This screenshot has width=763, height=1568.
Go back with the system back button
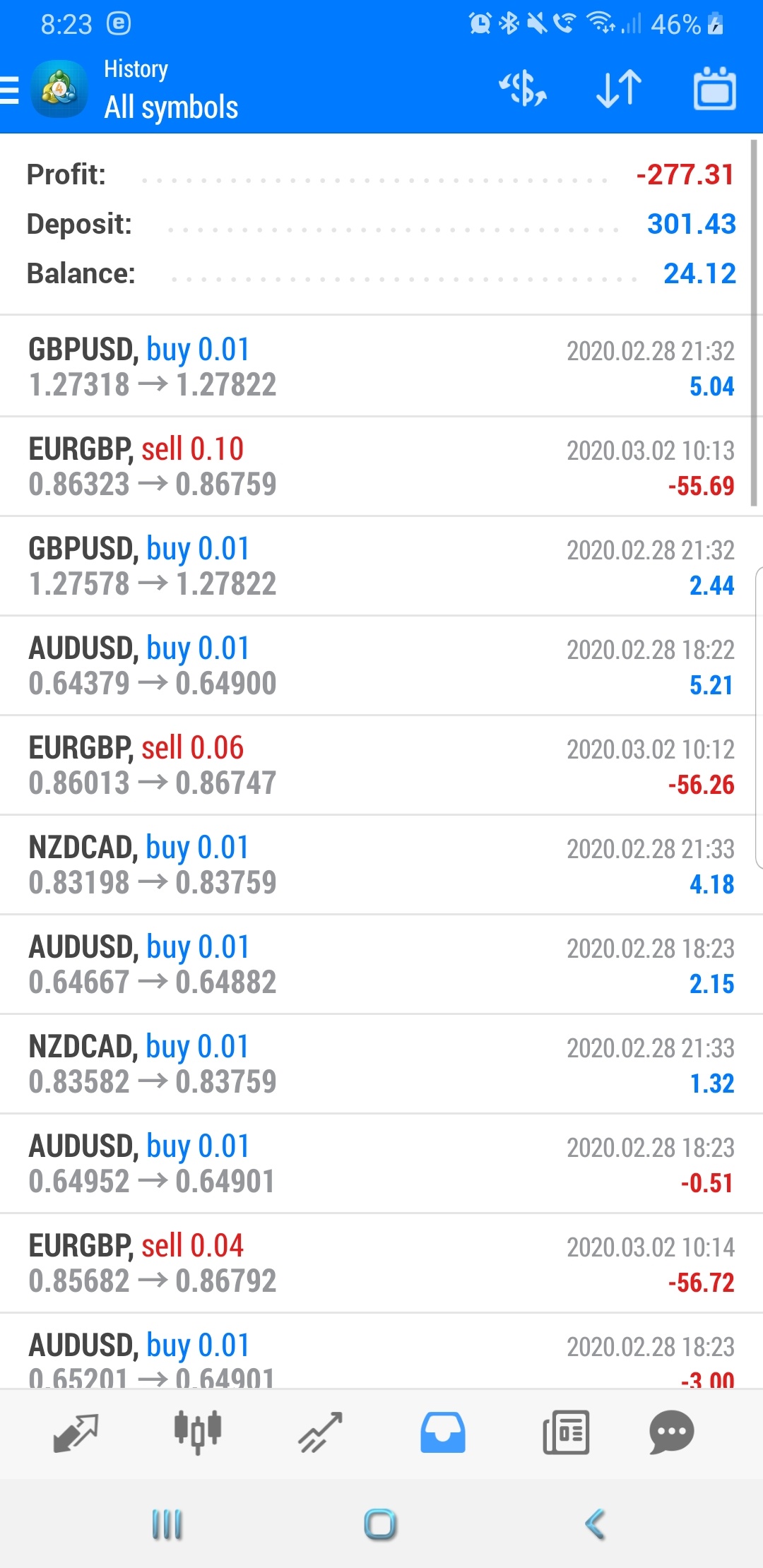(x=595, y=1524)
